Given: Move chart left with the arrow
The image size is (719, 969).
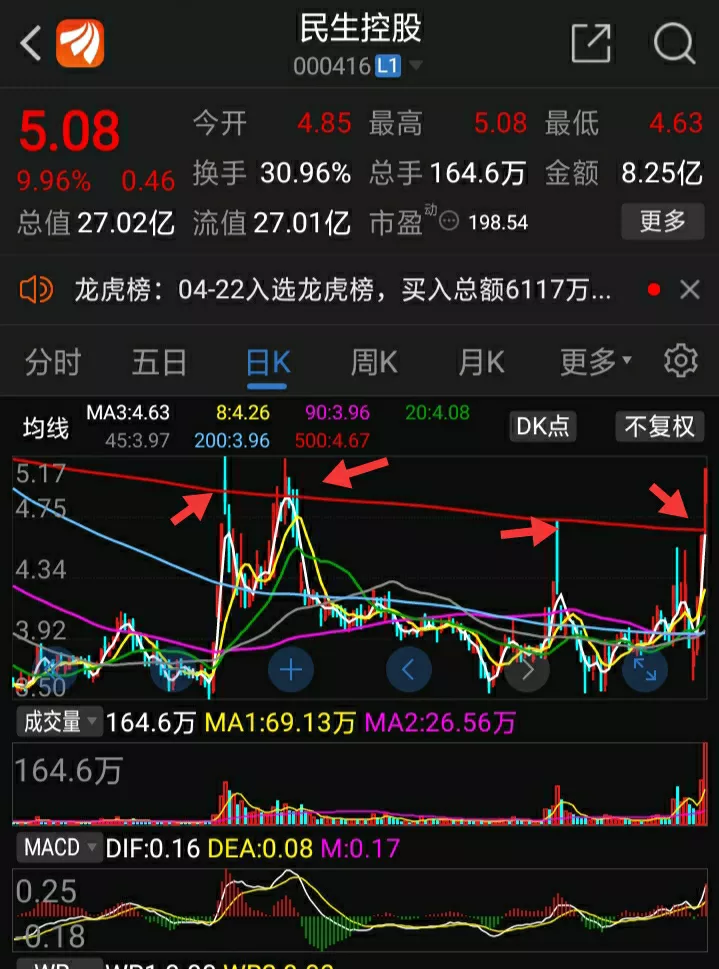Looking at the screenshot, I should [408, 669].
